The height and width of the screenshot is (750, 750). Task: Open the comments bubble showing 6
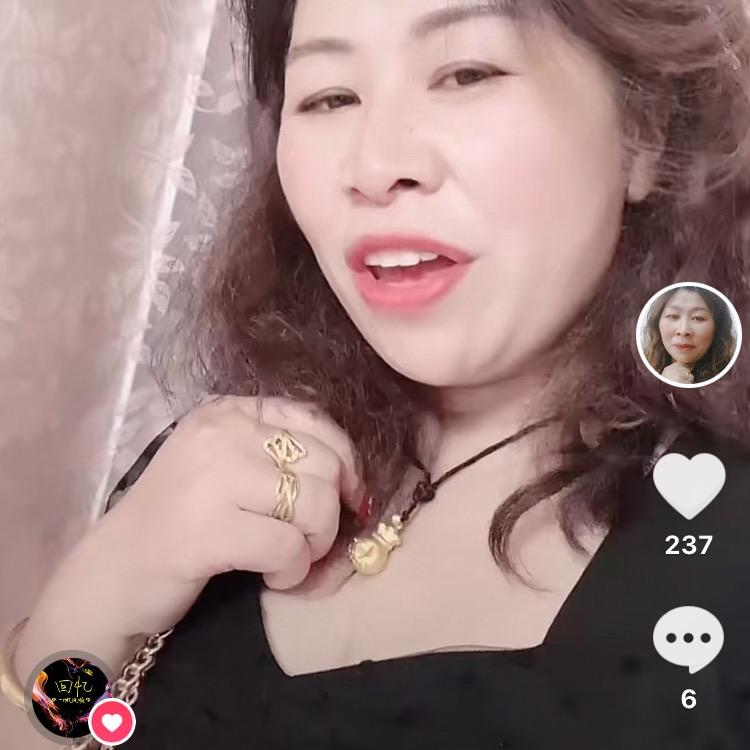pos(688,639)
